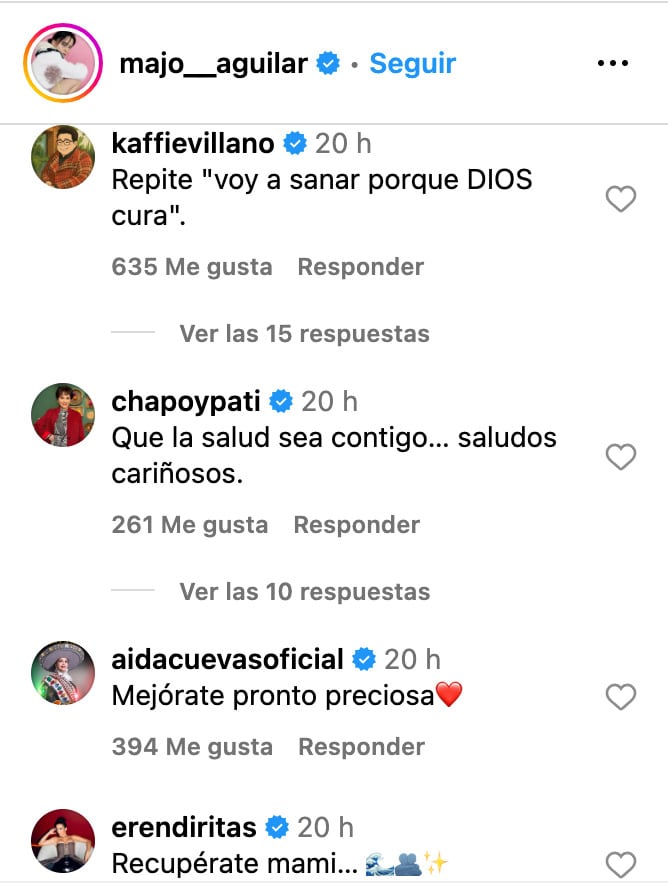
Task: Reply to kaffievillano's comment
Action: [x=360, y=267]
